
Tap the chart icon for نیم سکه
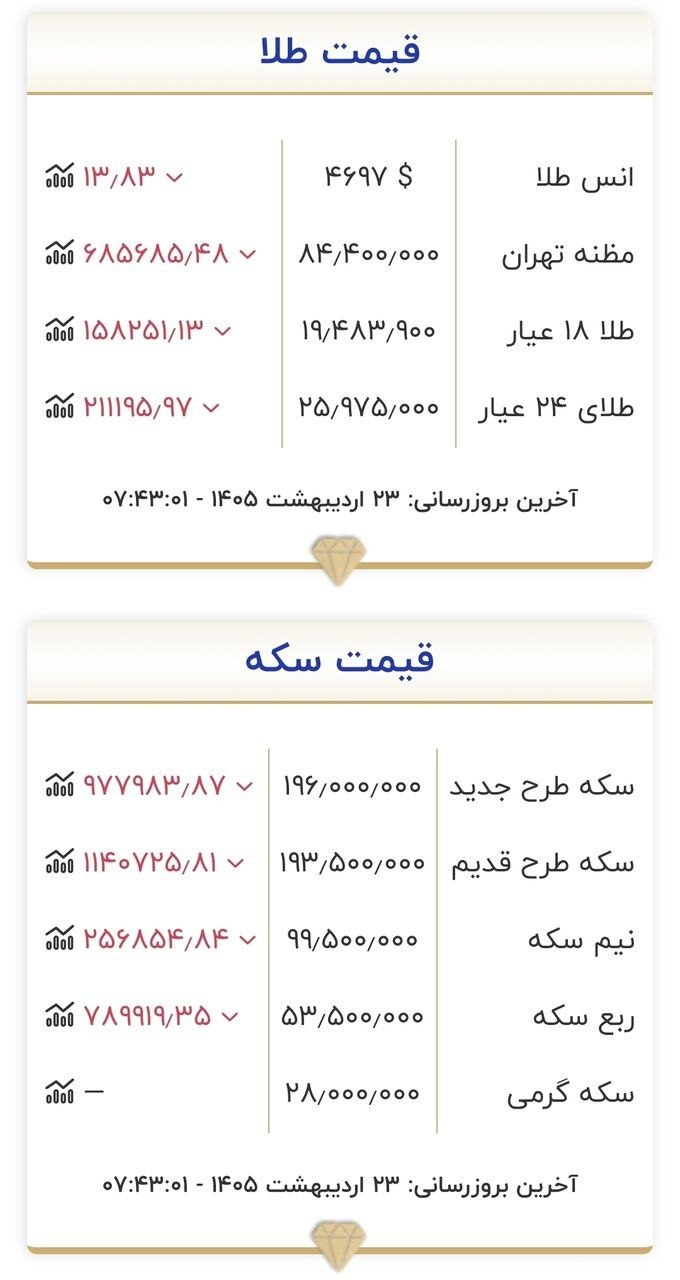pos(60,939)
